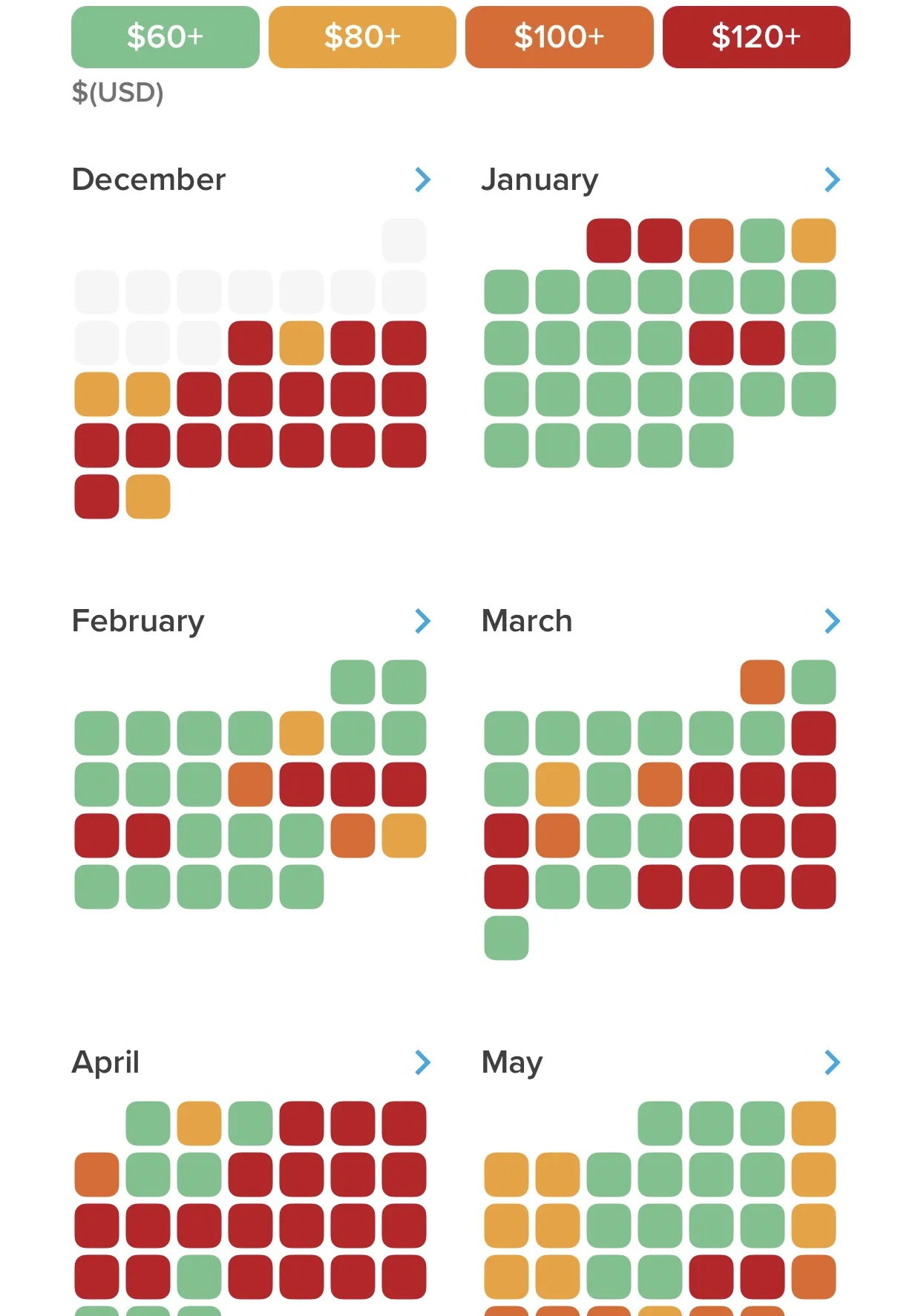Expand February using its arrow
The width and height of the screenshot is (921, 1316).
pyautogui.click(x=422, y=621)
